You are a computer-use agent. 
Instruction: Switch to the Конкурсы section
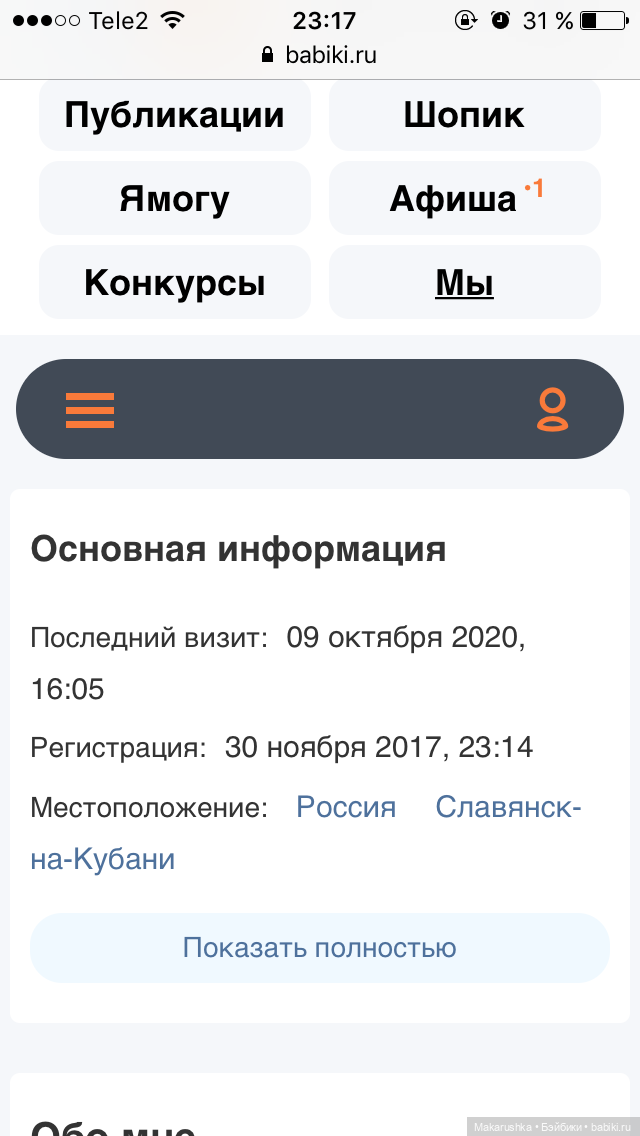click(174, 283)
